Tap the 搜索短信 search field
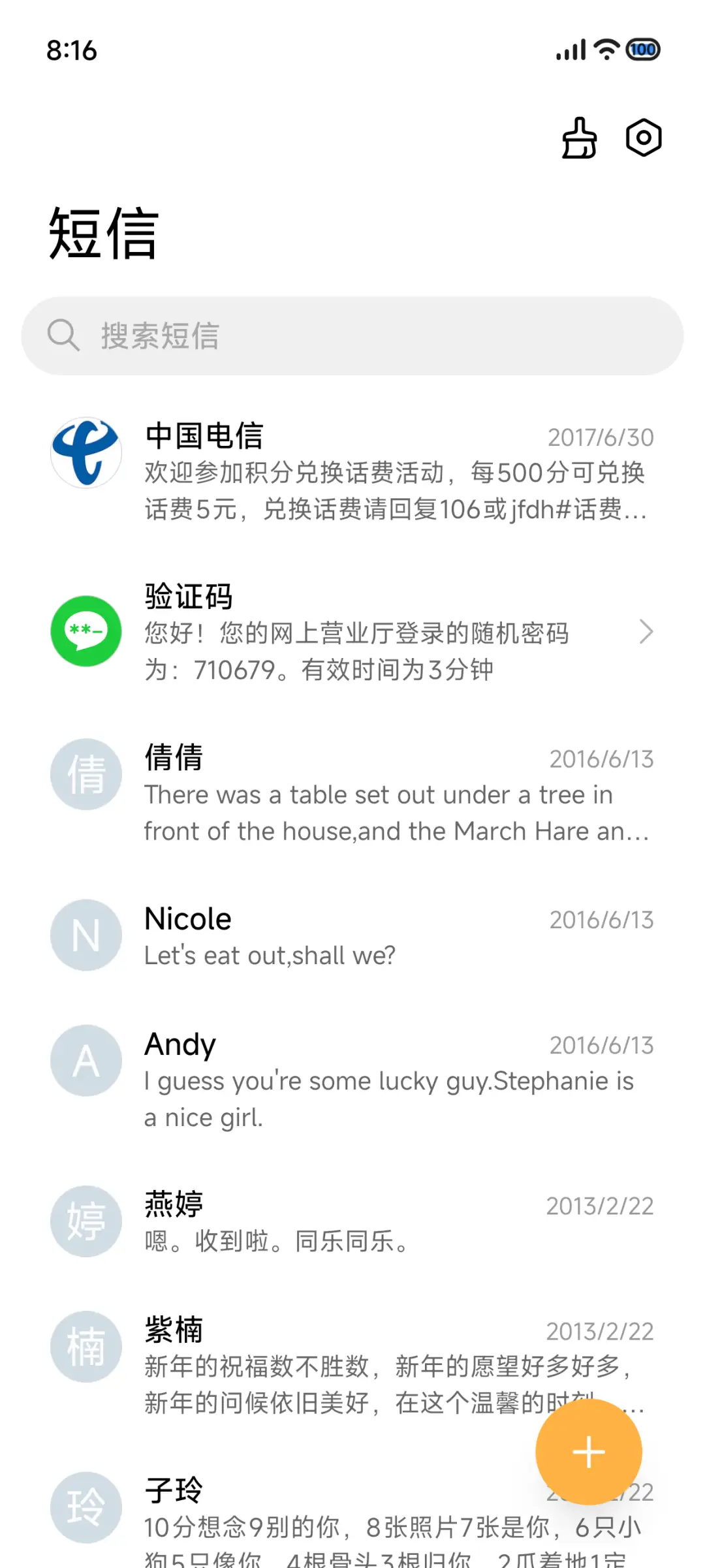Screen dimensions: 705x1568 tap(352, 336)
